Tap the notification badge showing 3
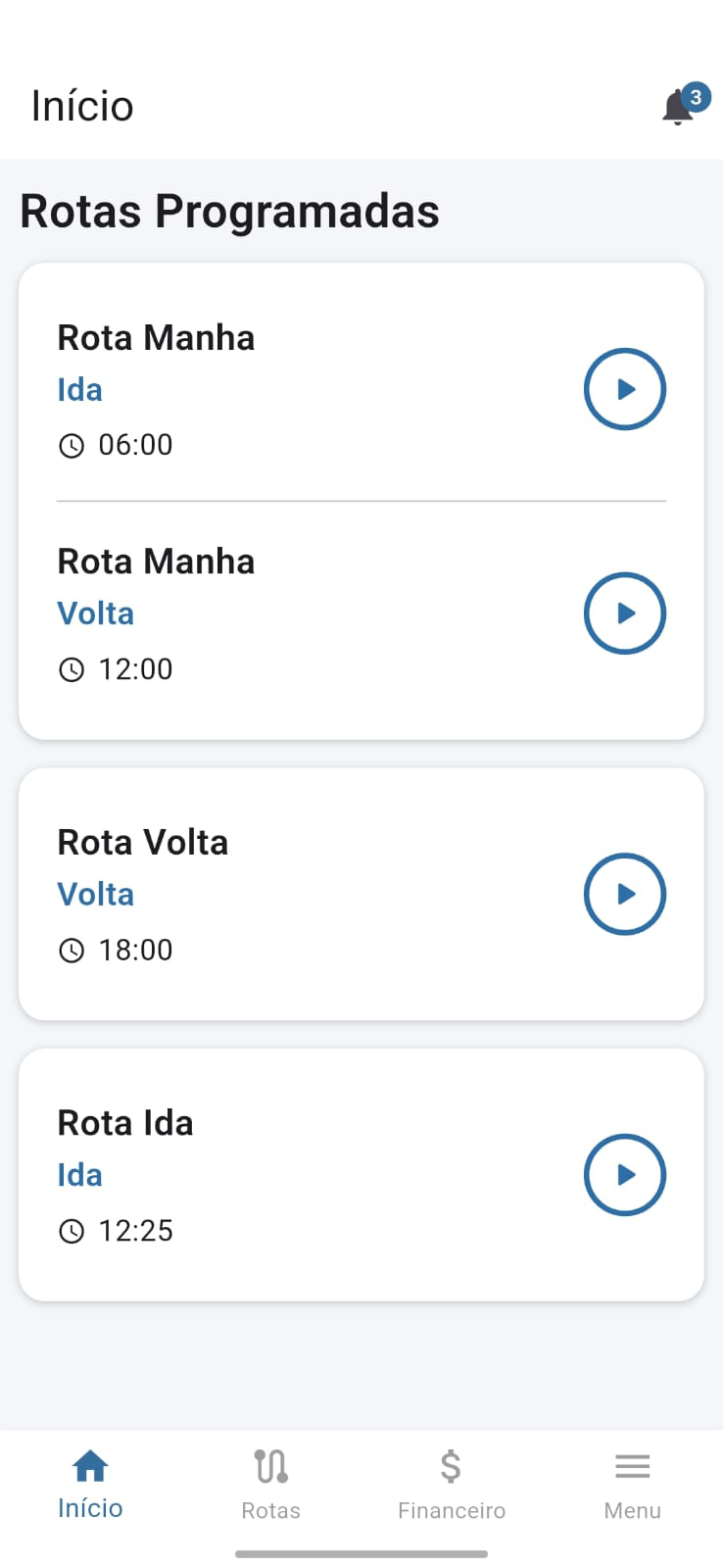 click(697, 96)
